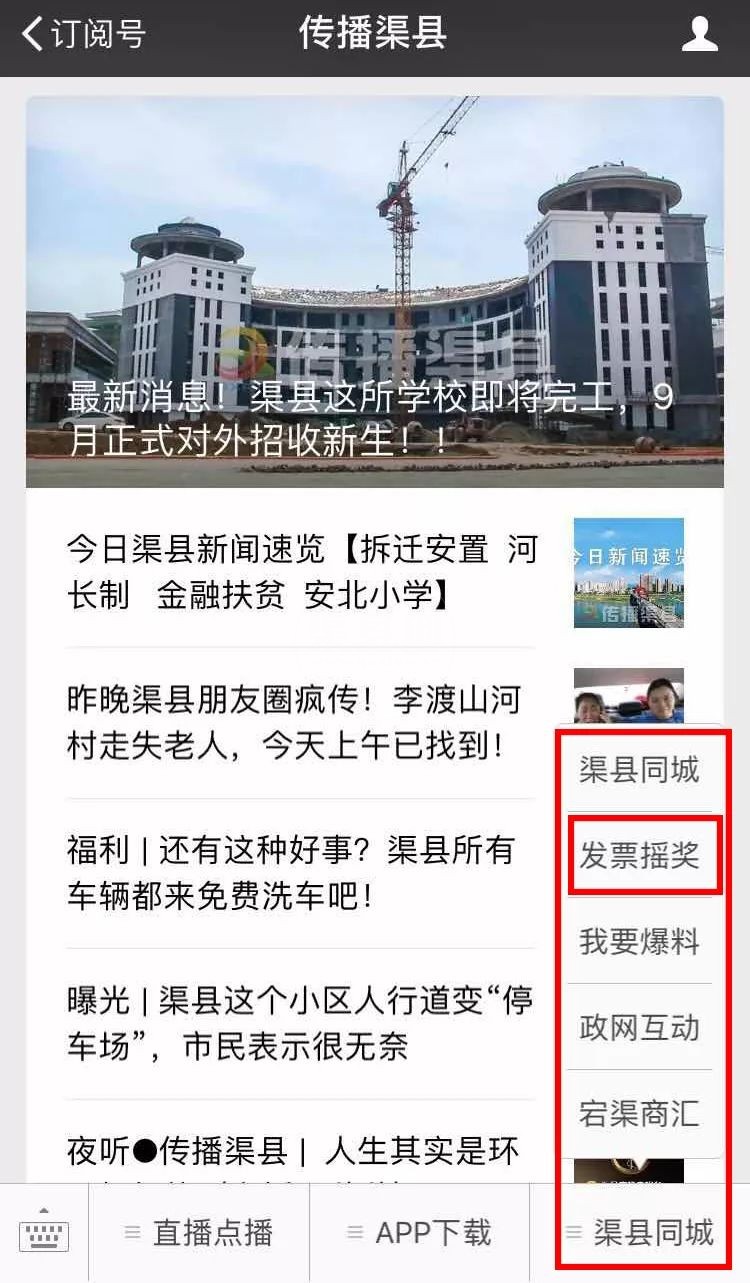
Task: Open the APP下载 bottom menu
Action: click(419, 1232)
